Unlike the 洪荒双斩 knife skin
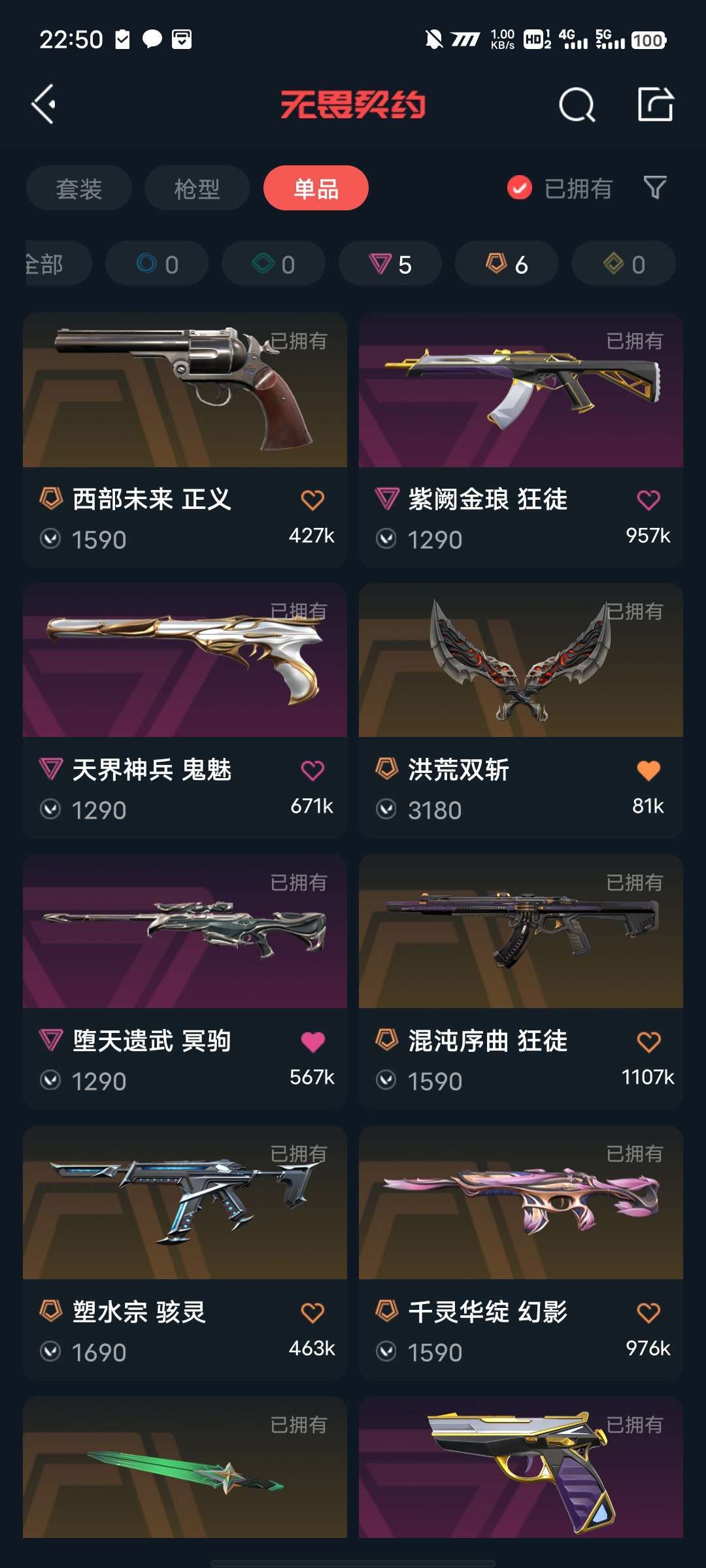Screen dimensions: 706x1568 (648, 770)
